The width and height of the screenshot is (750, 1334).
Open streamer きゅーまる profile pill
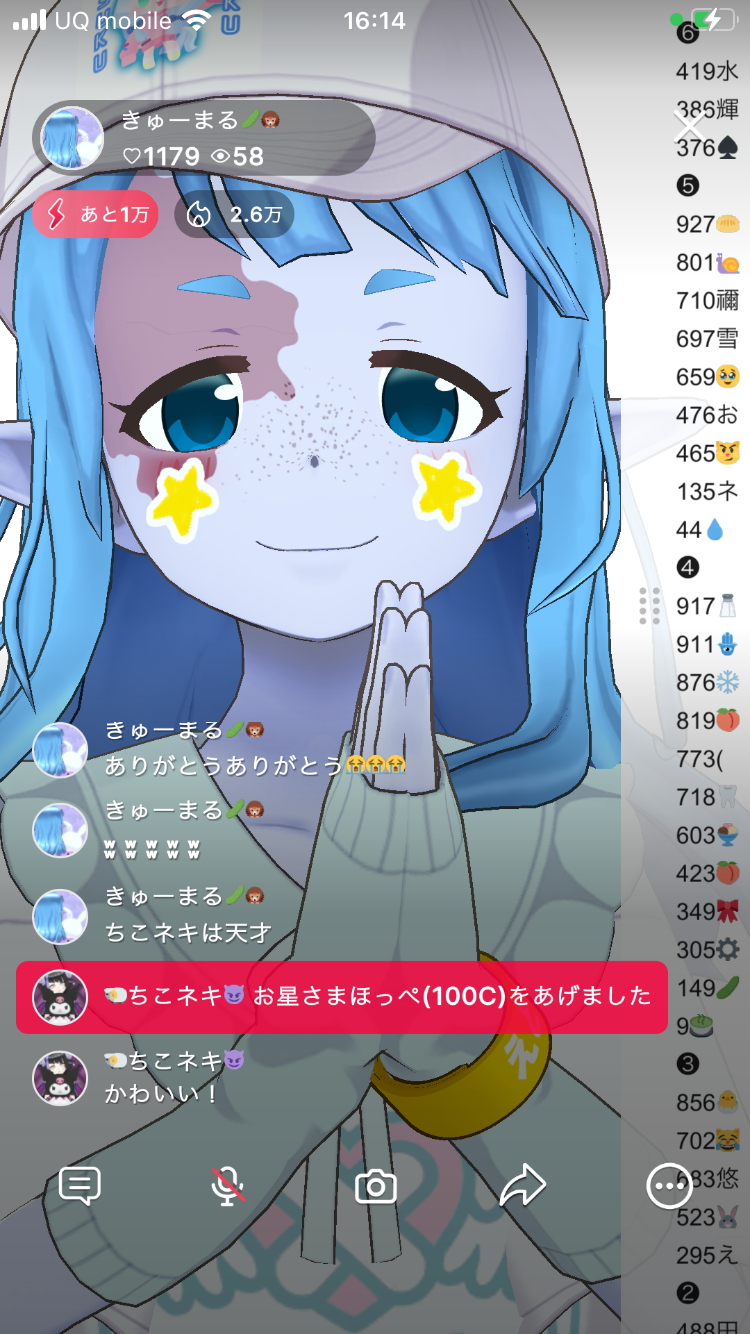click(205, 137)
